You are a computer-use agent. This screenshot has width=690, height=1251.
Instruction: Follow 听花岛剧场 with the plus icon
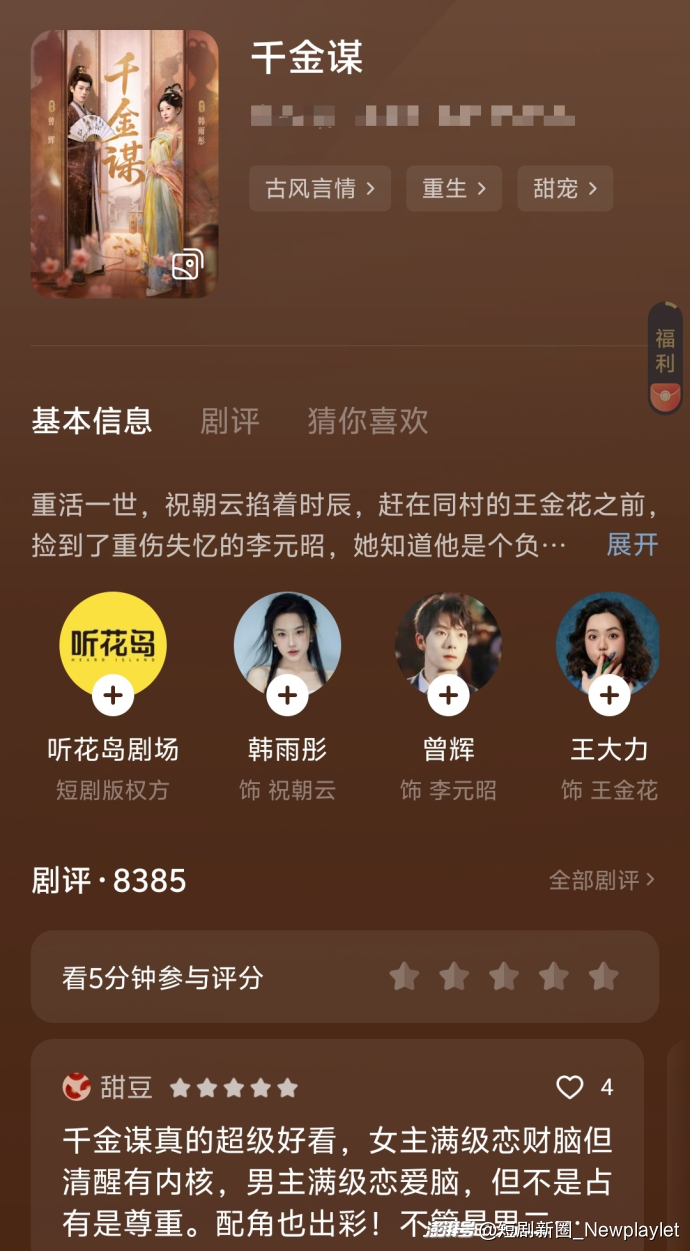coord(113,695)
